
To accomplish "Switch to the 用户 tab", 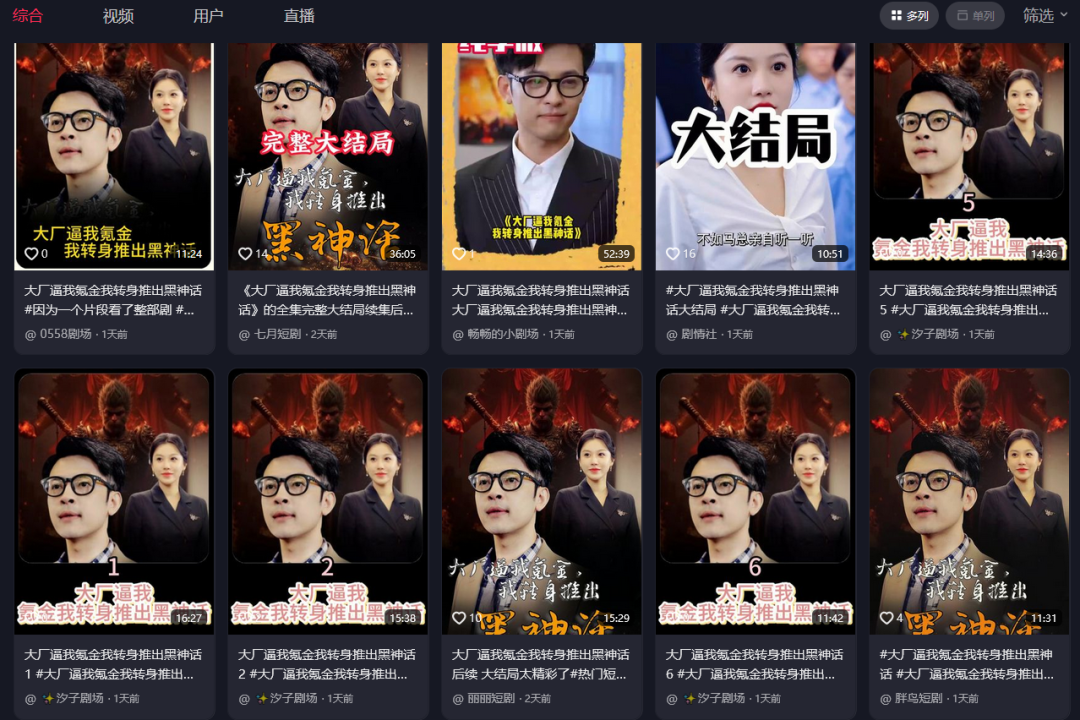I will 208,16.
